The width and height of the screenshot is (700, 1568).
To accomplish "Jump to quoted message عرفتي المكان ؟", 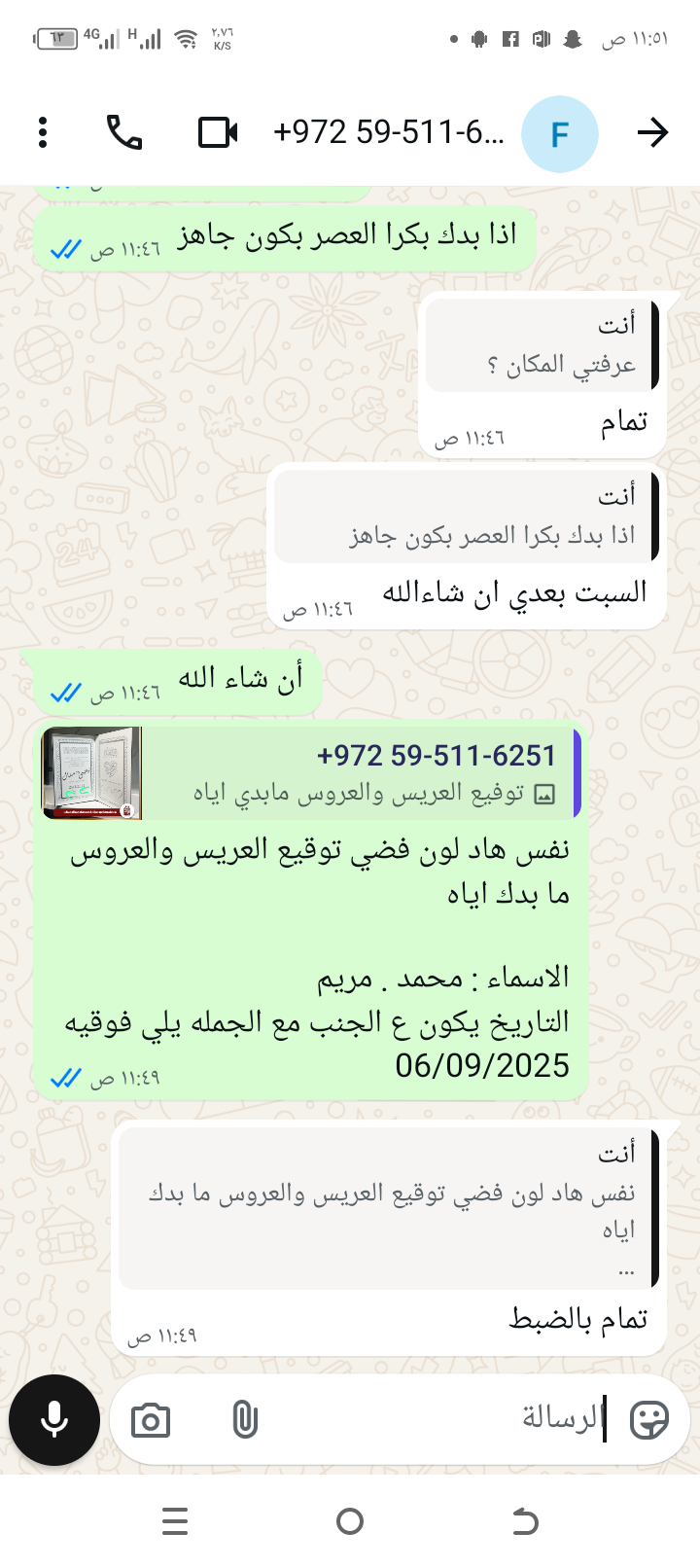I will tap(542, 346).
